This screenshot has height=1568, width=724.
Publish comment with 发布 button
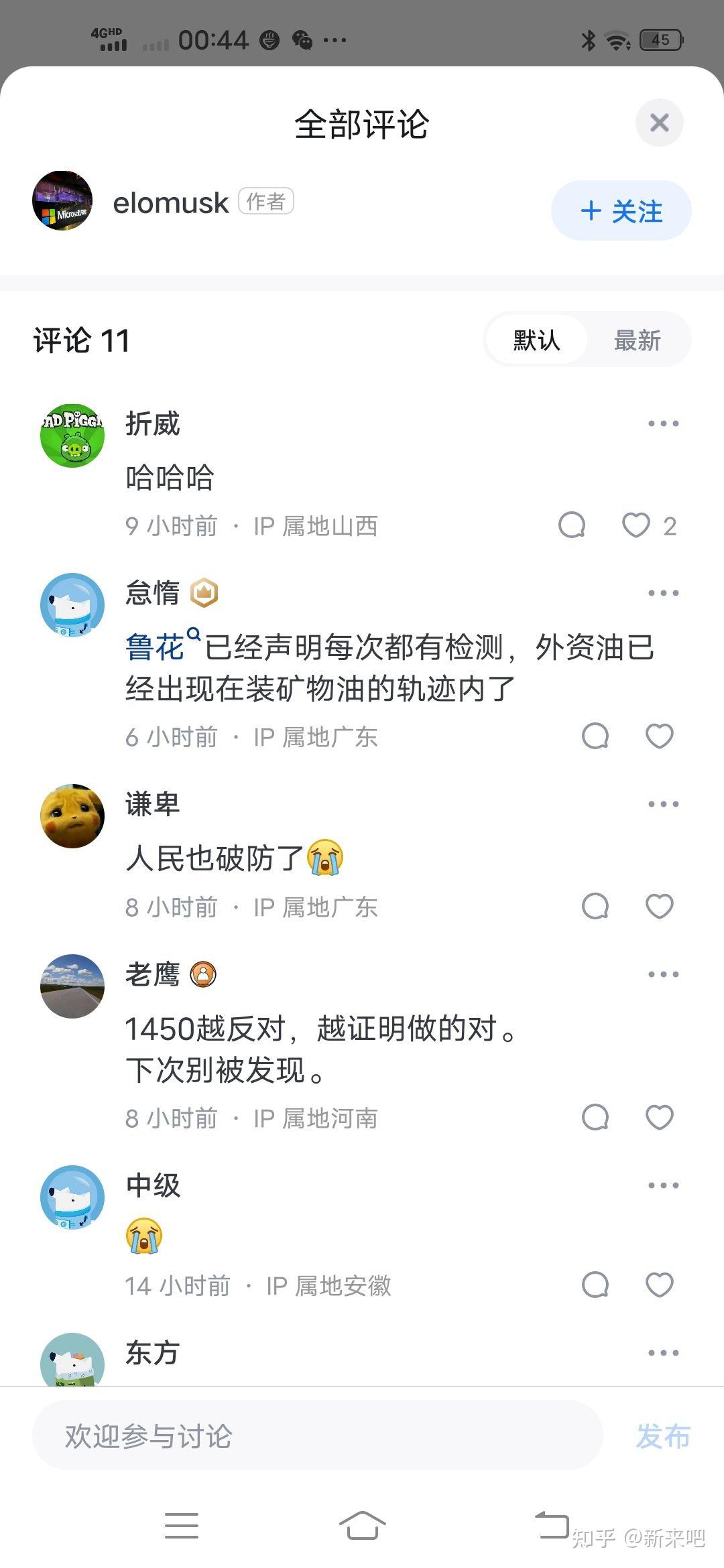[x=663, y=1437]
